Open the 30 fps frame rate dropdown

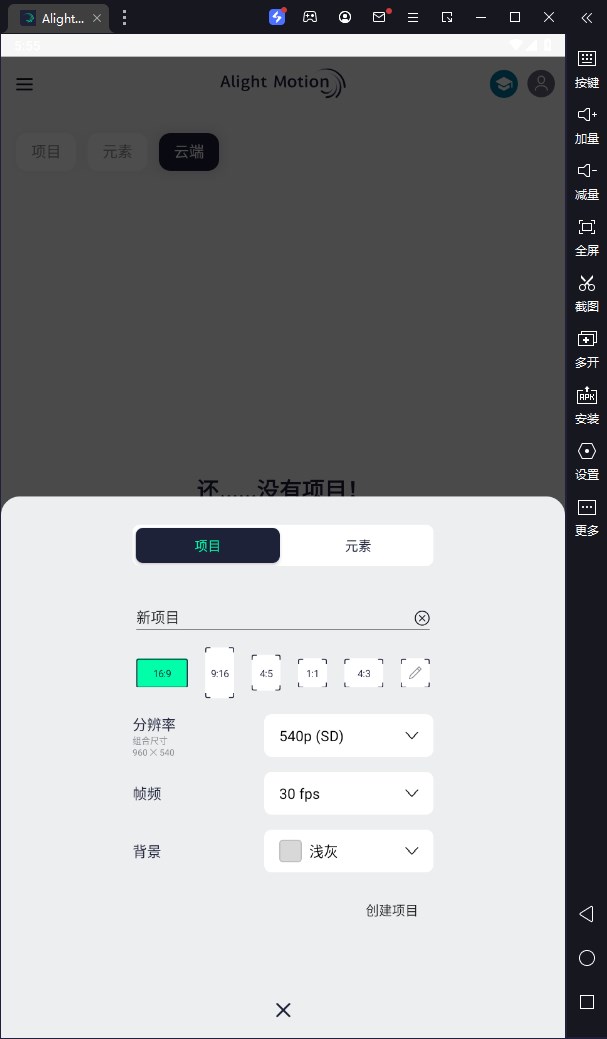click(348, 794)
